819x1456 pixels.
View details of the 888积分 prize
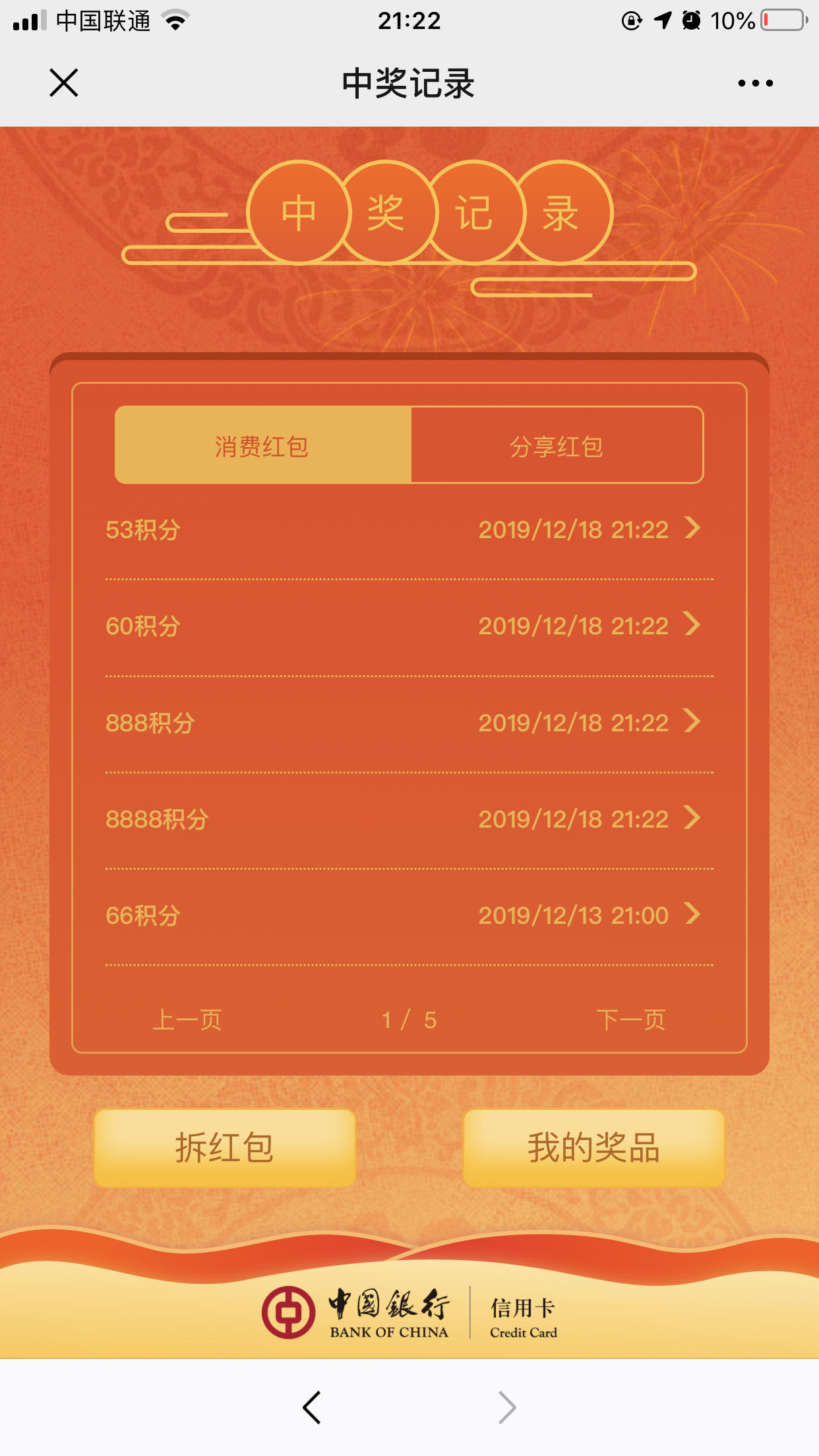point(409,723)
